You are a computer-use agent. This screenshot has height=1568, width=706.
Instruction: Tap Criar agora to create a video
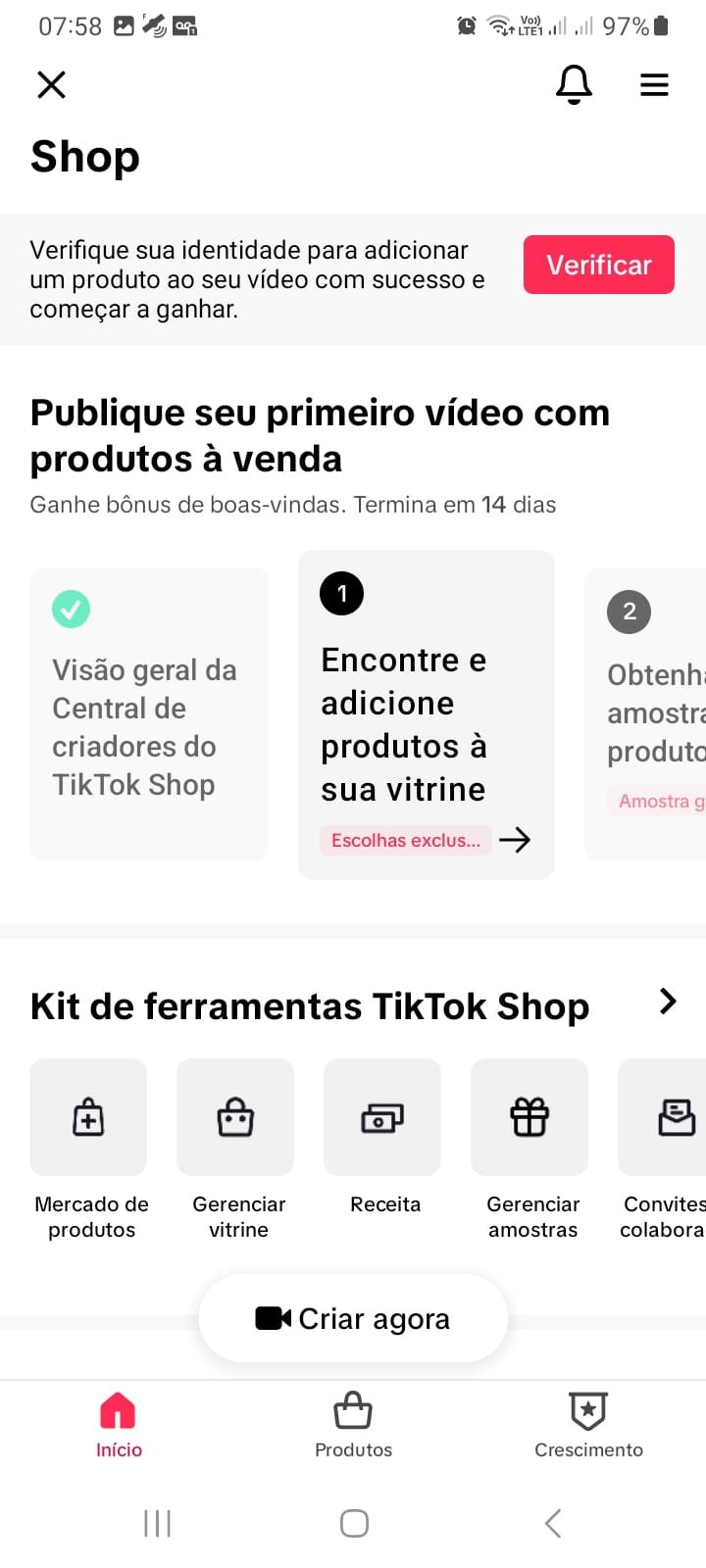pos(353,1318)
